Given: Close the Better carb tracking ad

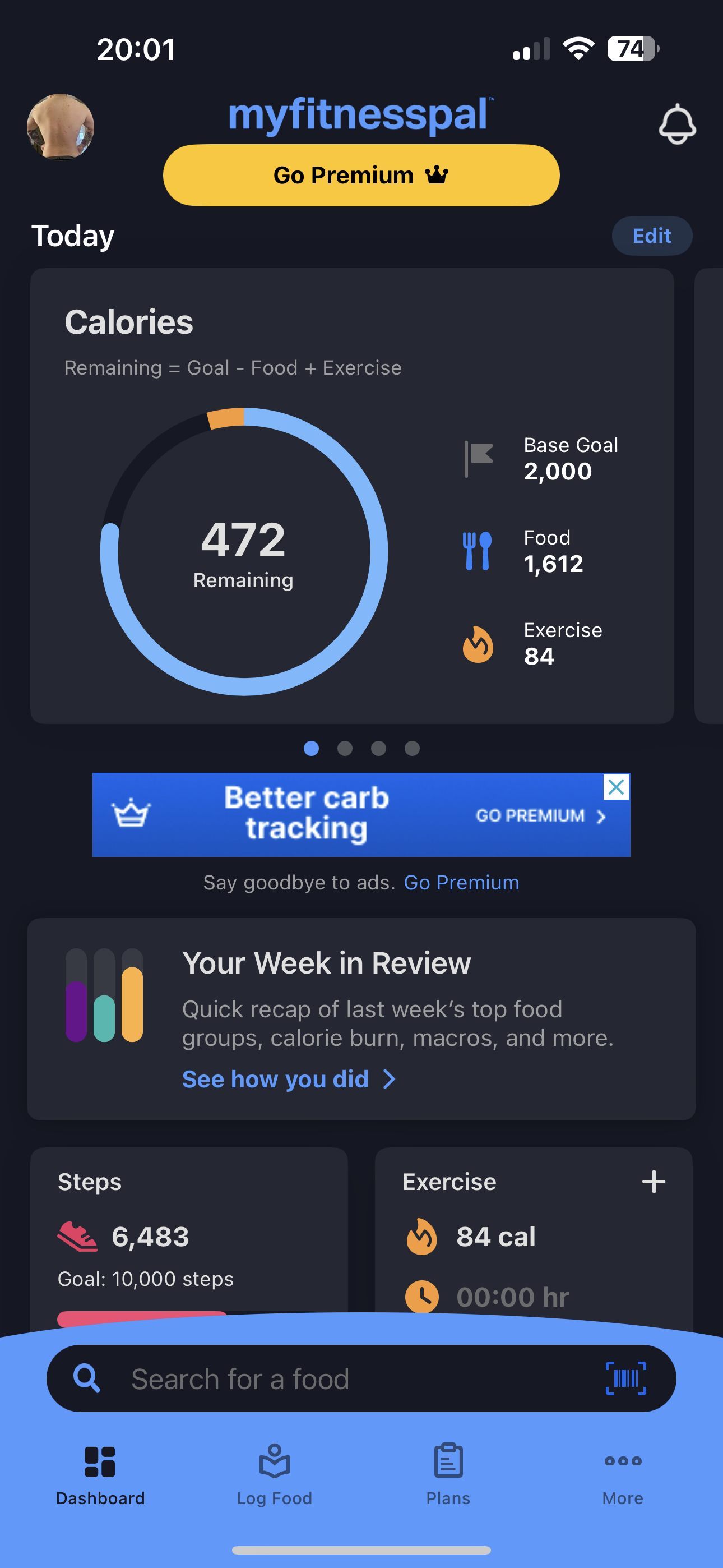Looking at the screenshot, I should [616, 787].
